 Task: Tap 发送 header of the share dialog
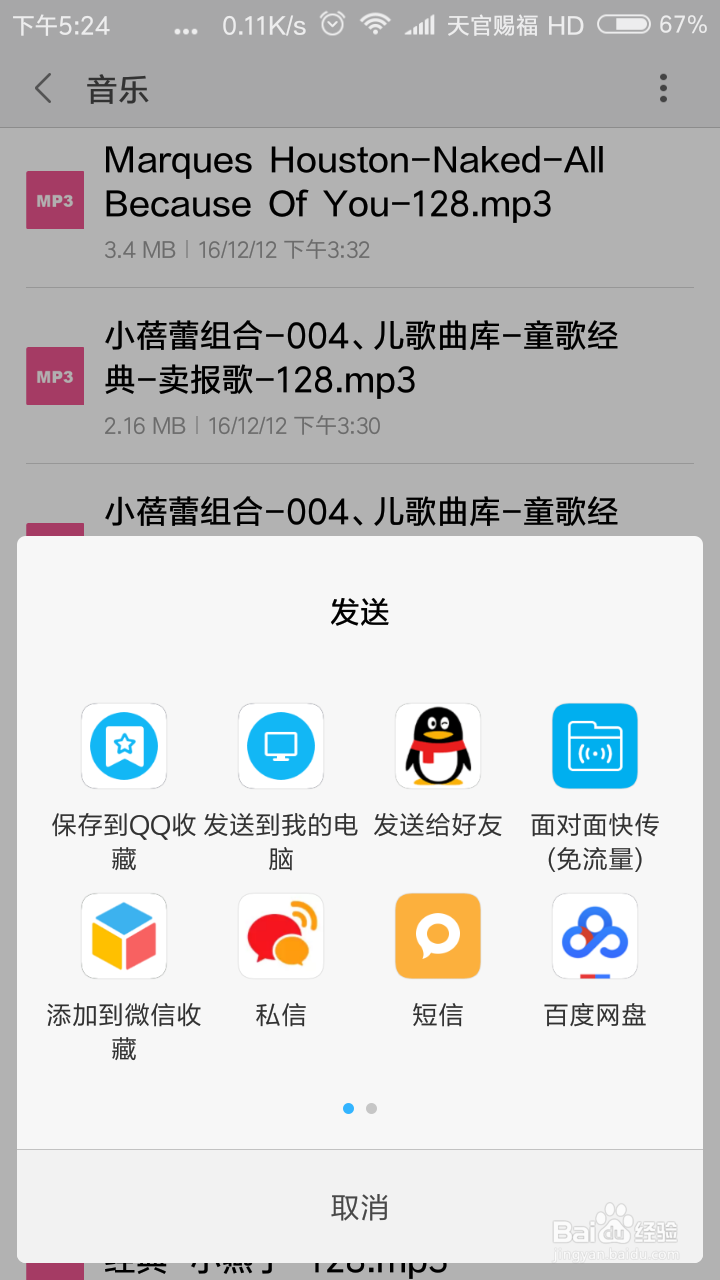pos(360,612)
